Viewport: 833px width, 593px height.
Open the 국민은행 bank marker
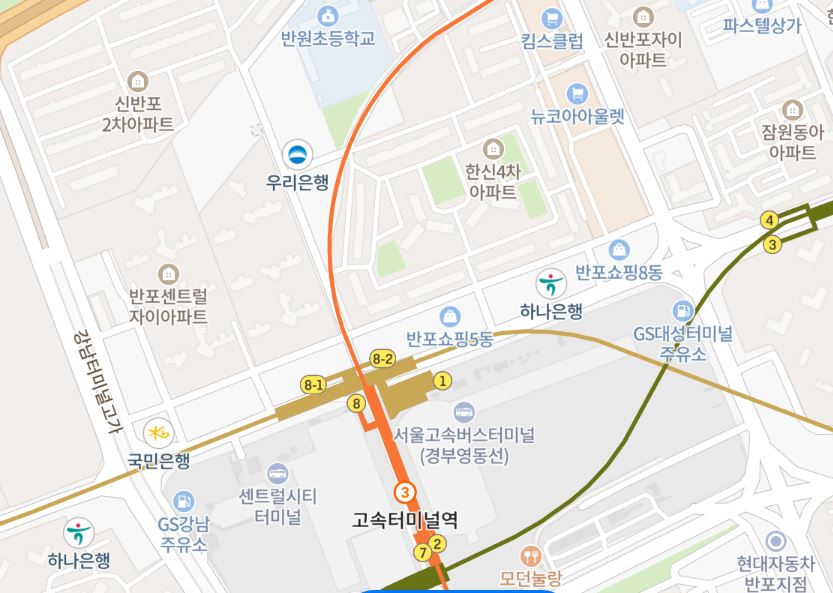coord(158,433)
